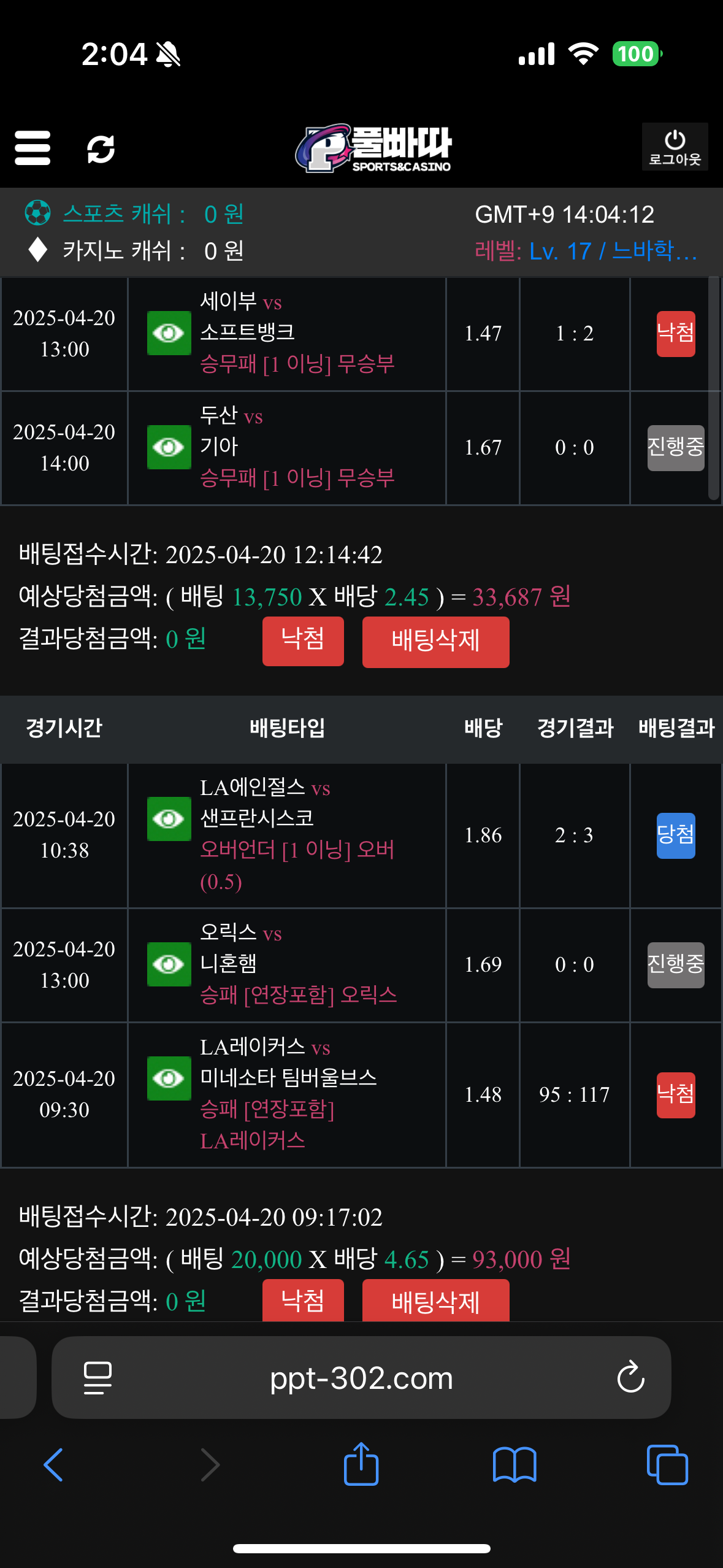This screenshot has height=1568, width=723.
Task: View details for LA레이커스 vs 미네소타 match
Action: pos(169,1078)
